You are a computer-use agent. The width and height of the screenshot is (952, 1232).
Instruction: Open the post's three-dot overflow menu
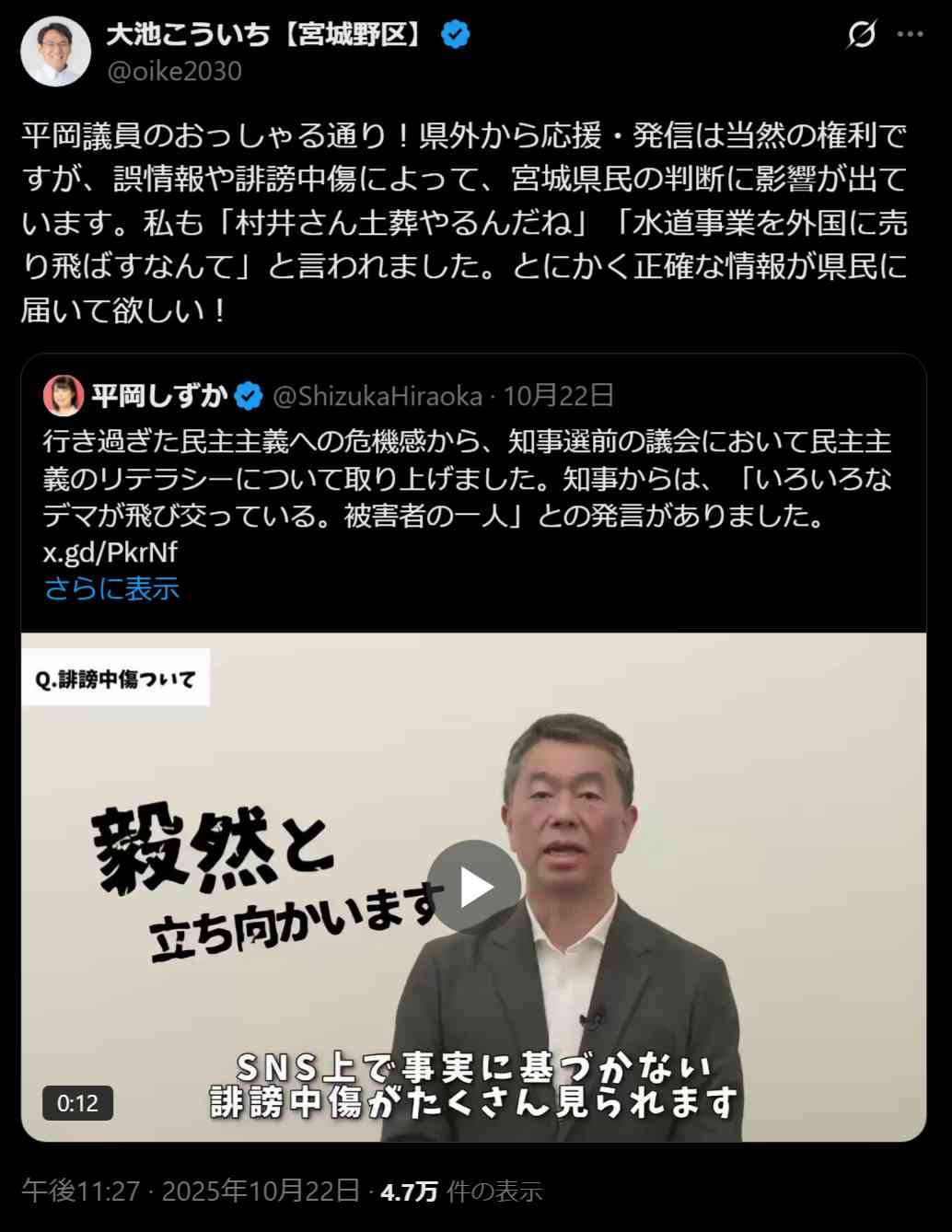[910, 35]
